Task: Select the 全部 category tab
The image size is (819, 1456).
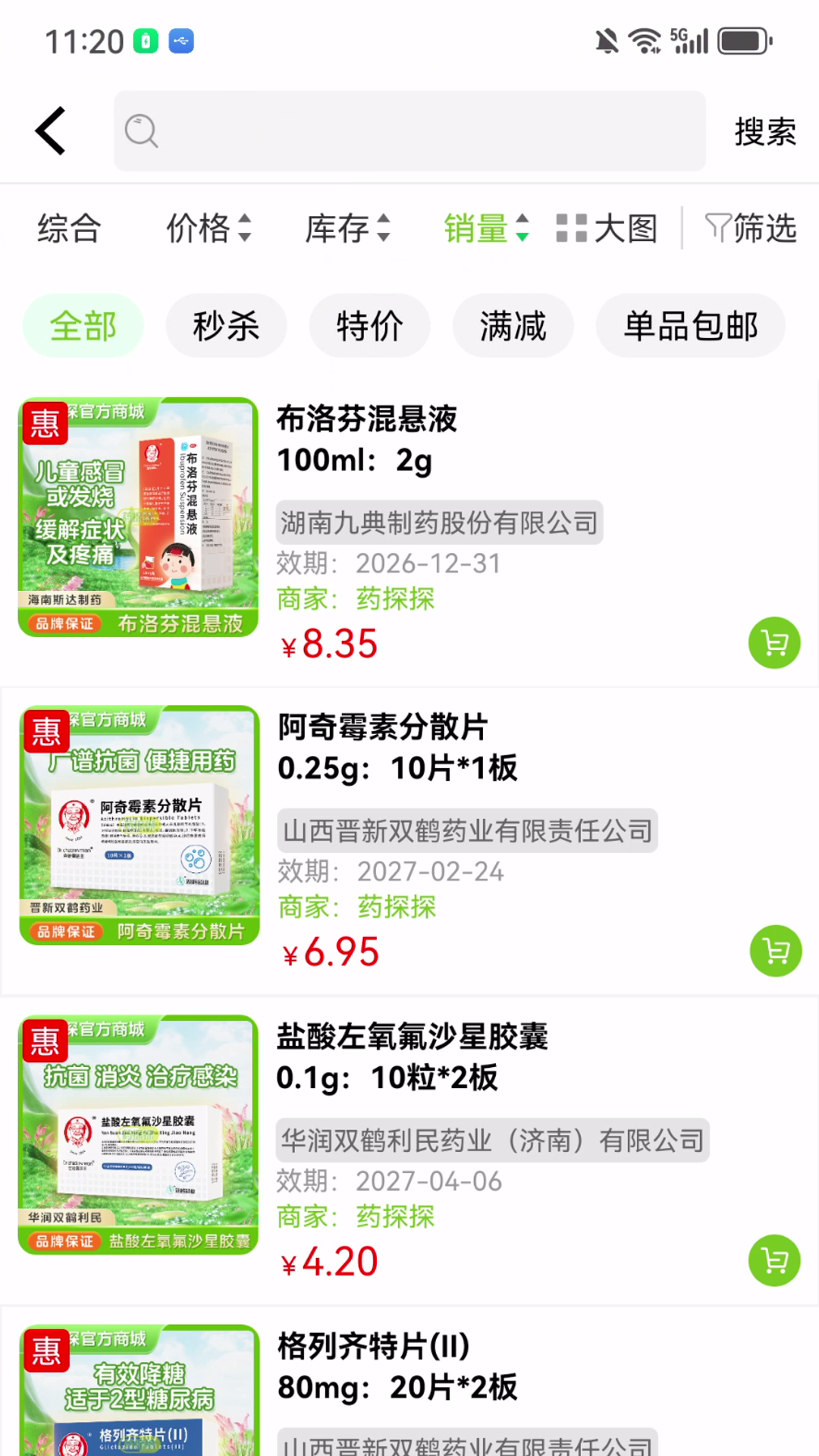Action: (x=82, y=325)
